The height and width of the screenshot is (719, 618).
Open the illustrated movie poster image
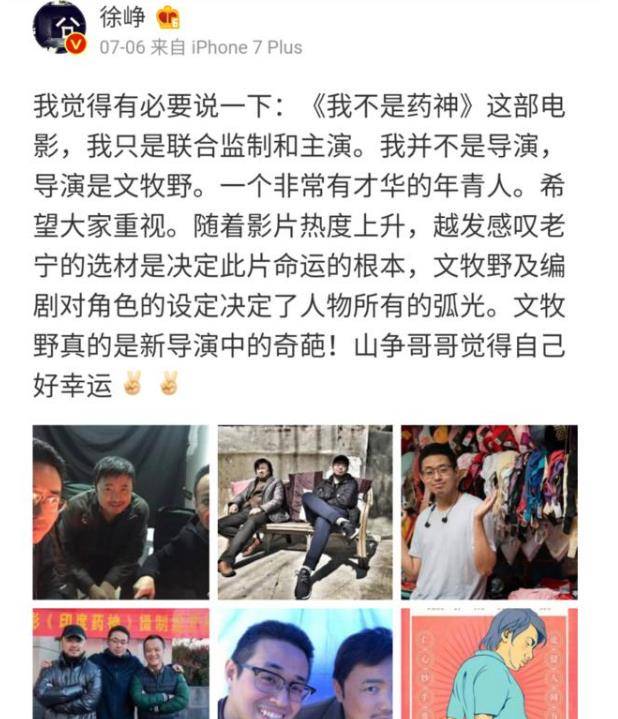coord(489,664)
